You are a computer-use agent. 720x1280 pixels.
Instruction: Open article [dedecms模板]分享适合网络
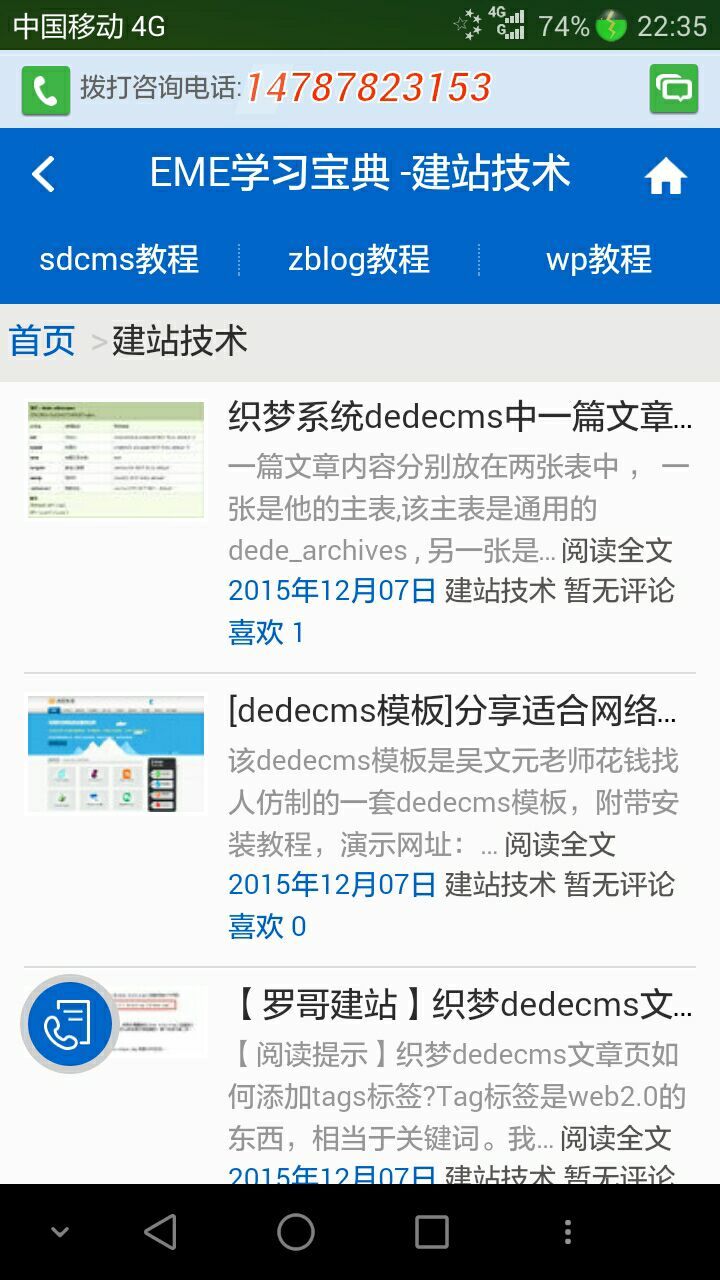pyautogui.click(x=453, y=711)
